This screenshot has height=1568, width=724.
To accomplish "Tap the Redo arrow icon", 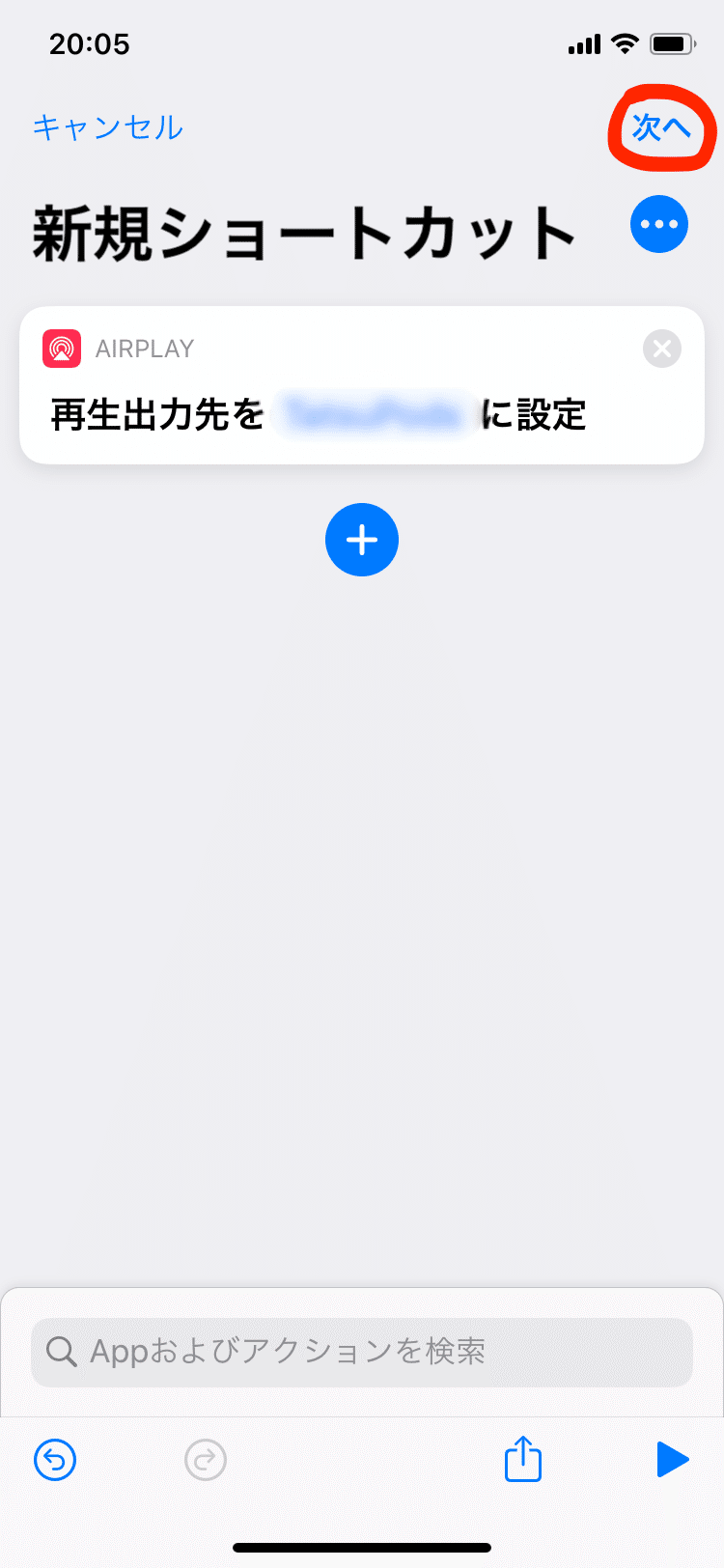I will point(205,1460).
